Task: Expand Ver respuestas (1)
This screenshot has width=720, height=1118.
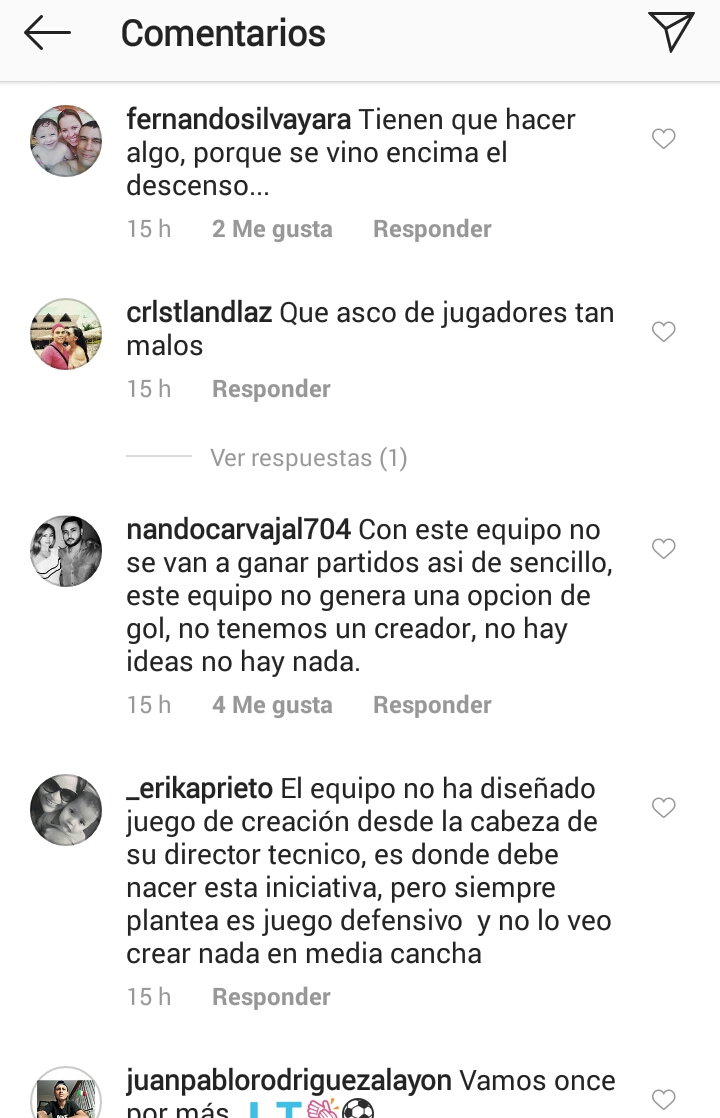Action: click(308, 458)
